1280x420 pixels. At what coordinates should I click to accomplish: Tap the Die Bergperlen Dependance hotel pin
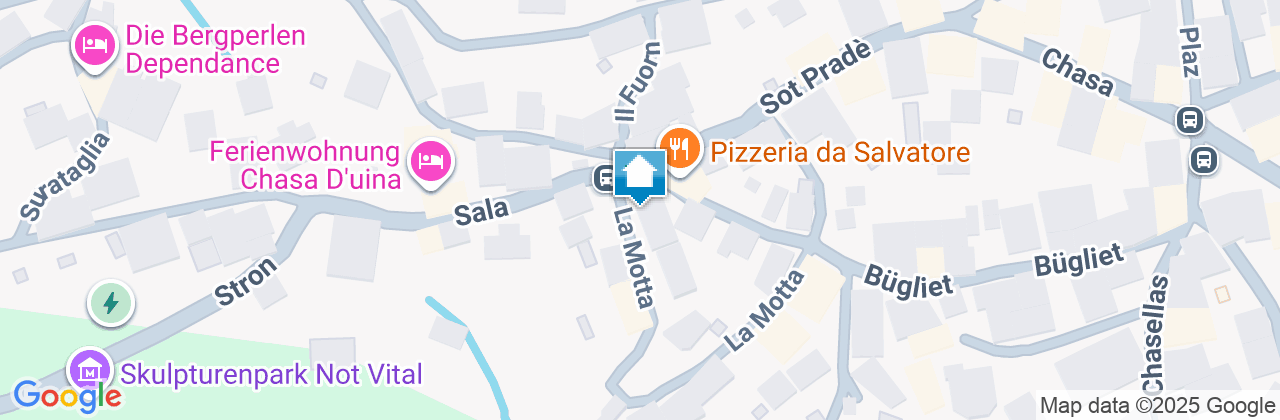pos(94,45)
